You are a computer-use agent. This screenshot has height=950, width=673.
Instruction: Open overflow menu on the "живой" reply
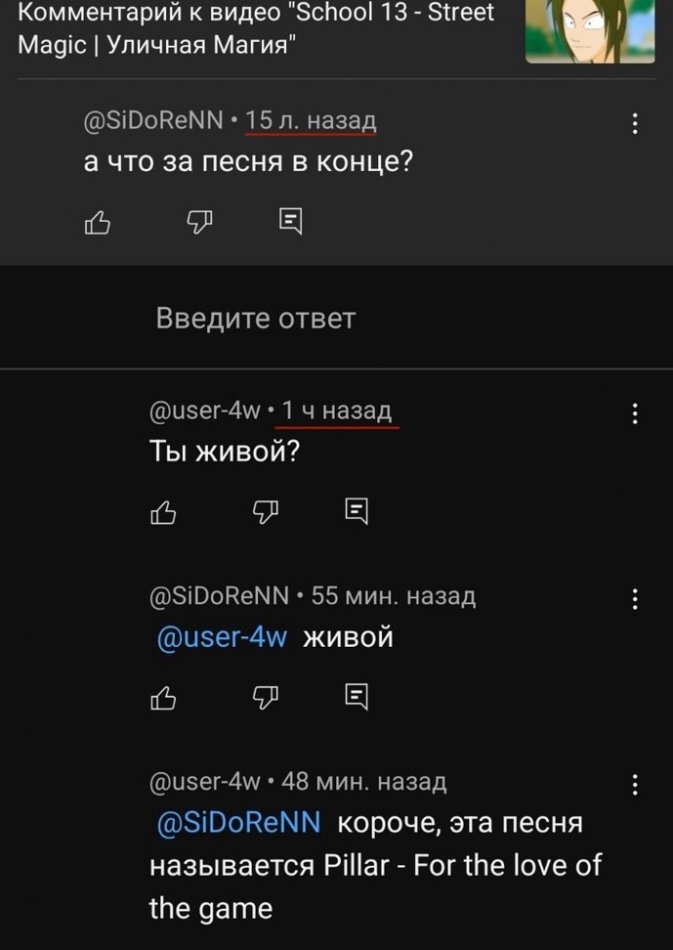[x=636, y=599]
